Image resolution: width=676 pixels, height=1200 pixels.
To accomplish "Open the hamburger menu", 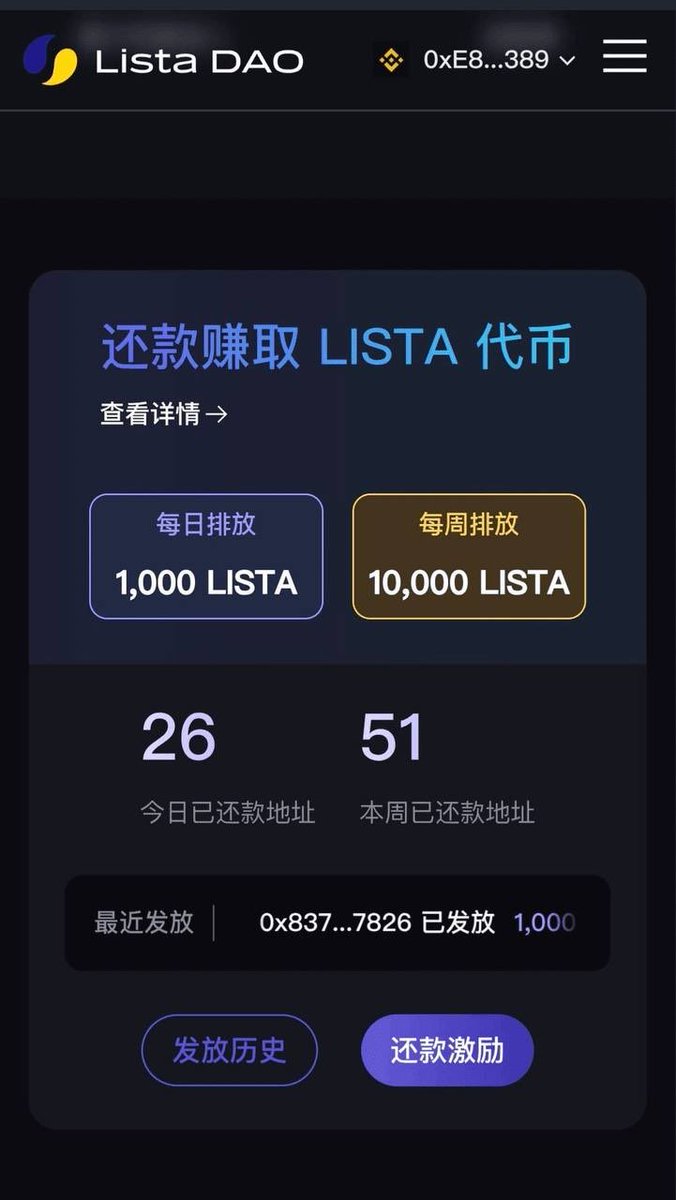I will pyautogui.click(x=625, y=57).
